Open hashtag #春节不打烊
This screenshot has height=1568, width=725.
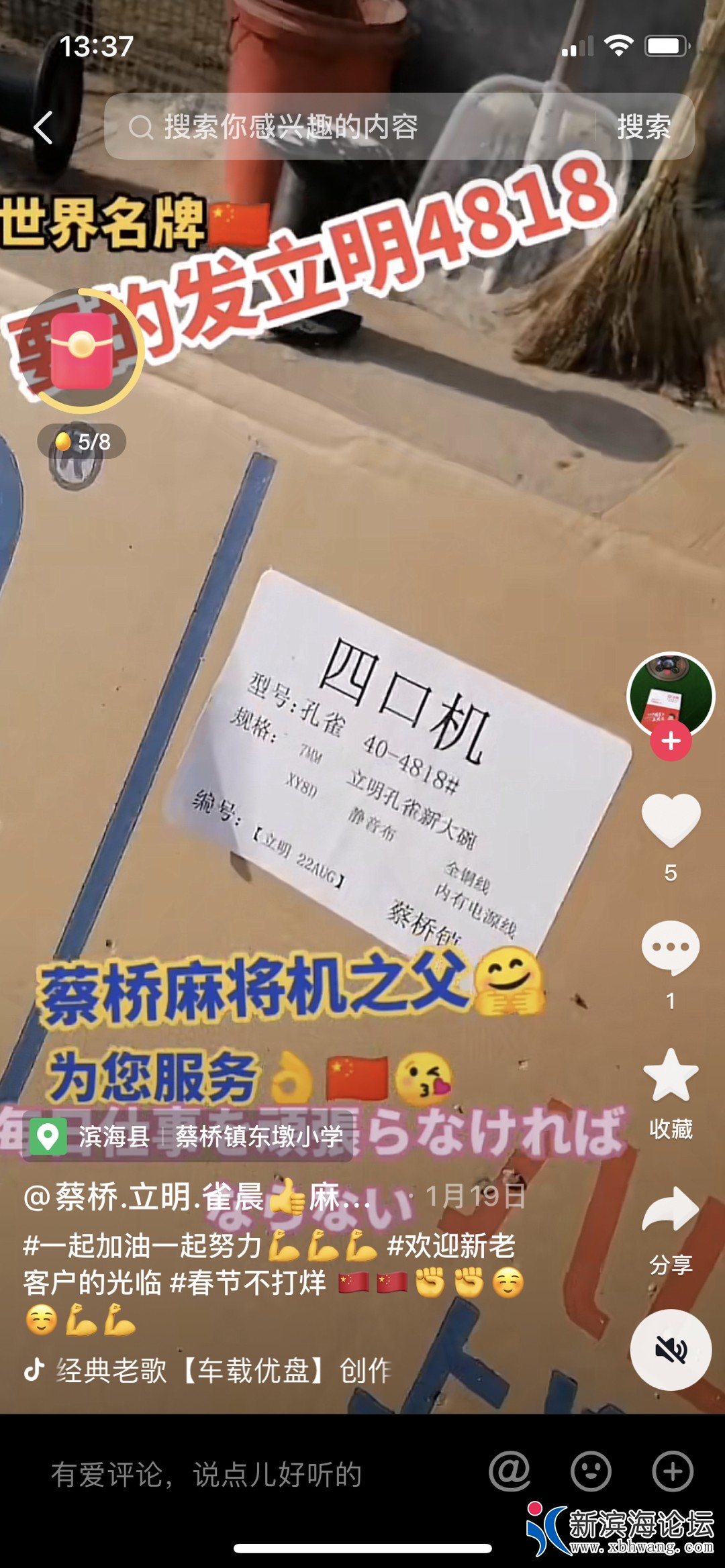tap(248, 1282)
